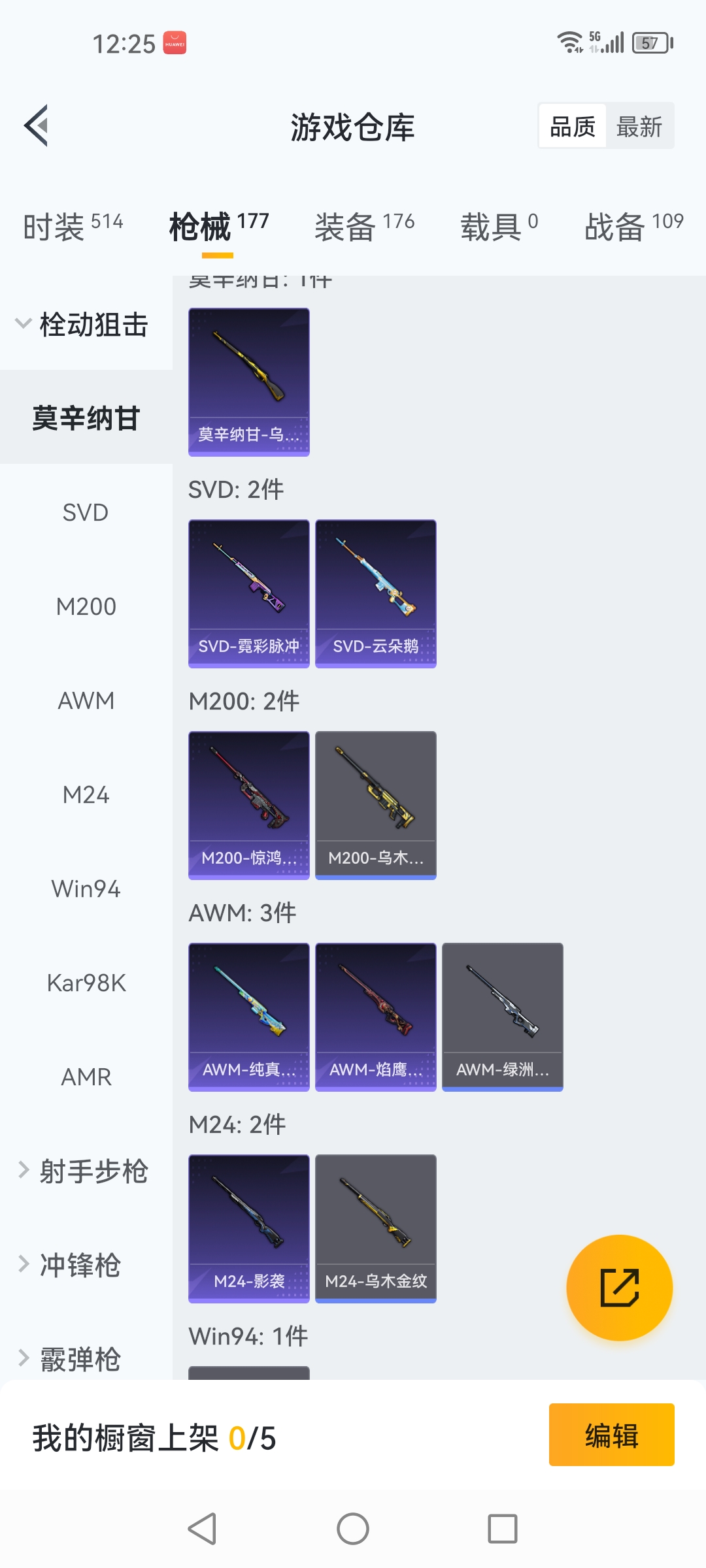The width and height of the screenshot is (706, 1568).
Task: Open the SVD-云朵鹅 skin
Action: (376, 593)
